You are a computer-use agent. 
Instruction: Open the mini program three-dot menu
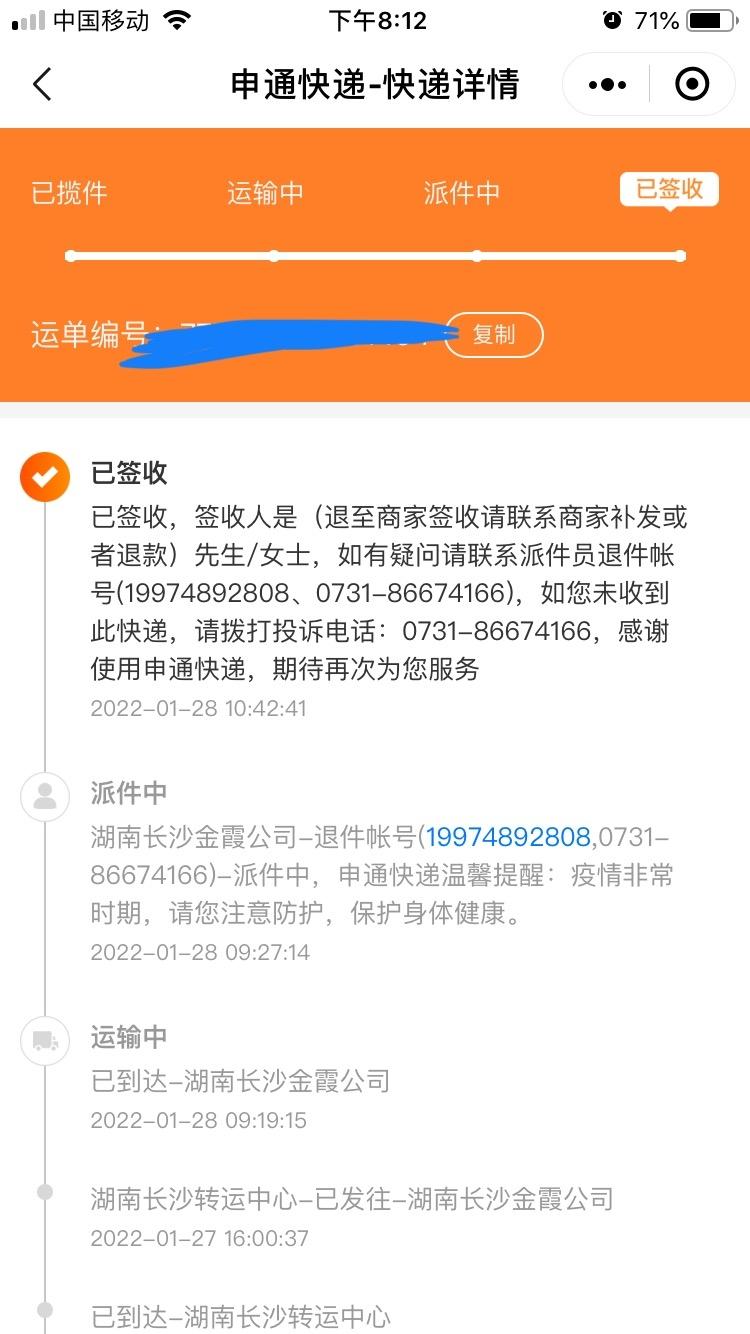point(607,85)
